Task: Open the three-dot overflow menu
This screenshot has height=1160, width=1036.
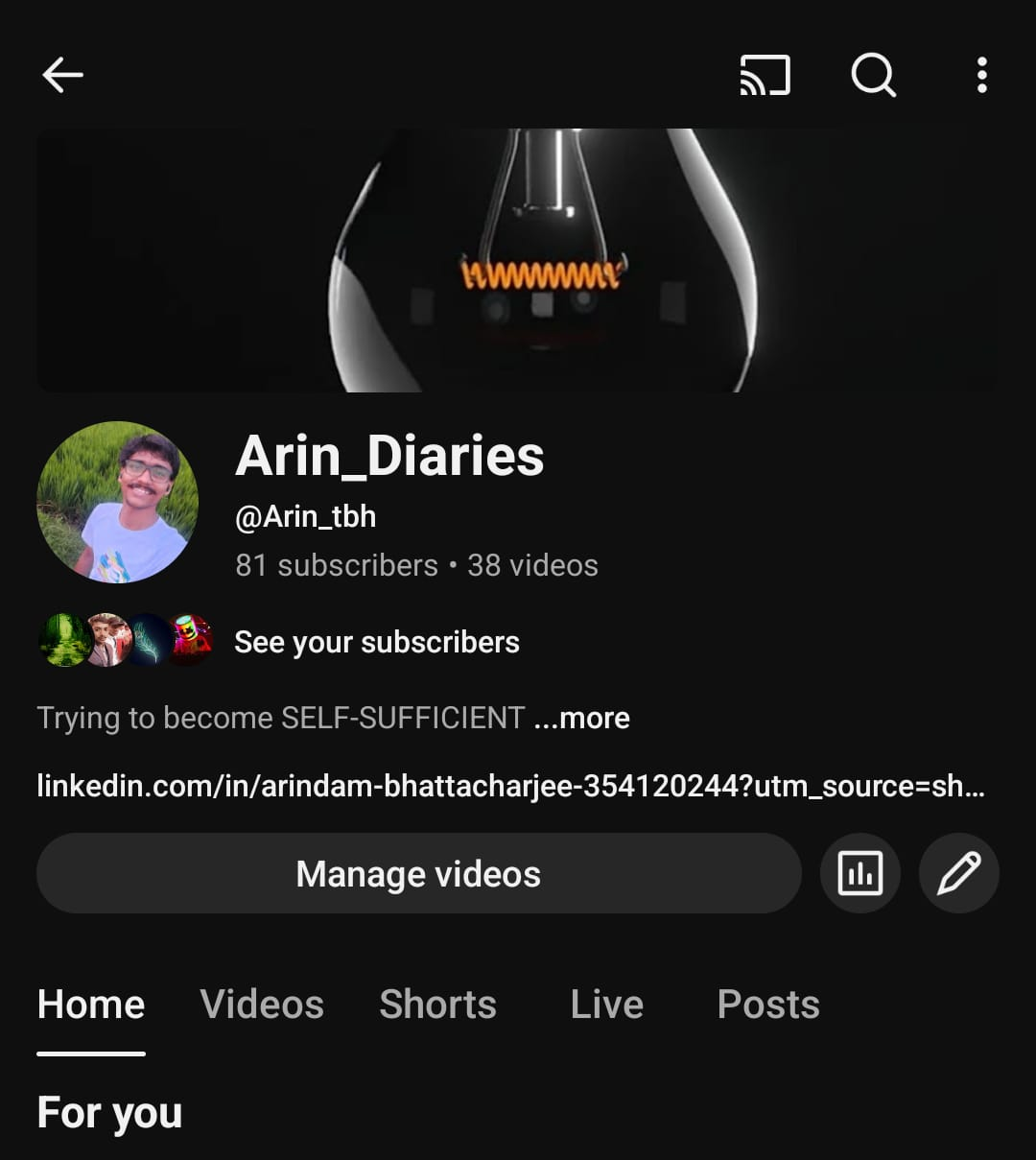Action: pos(981,75)
